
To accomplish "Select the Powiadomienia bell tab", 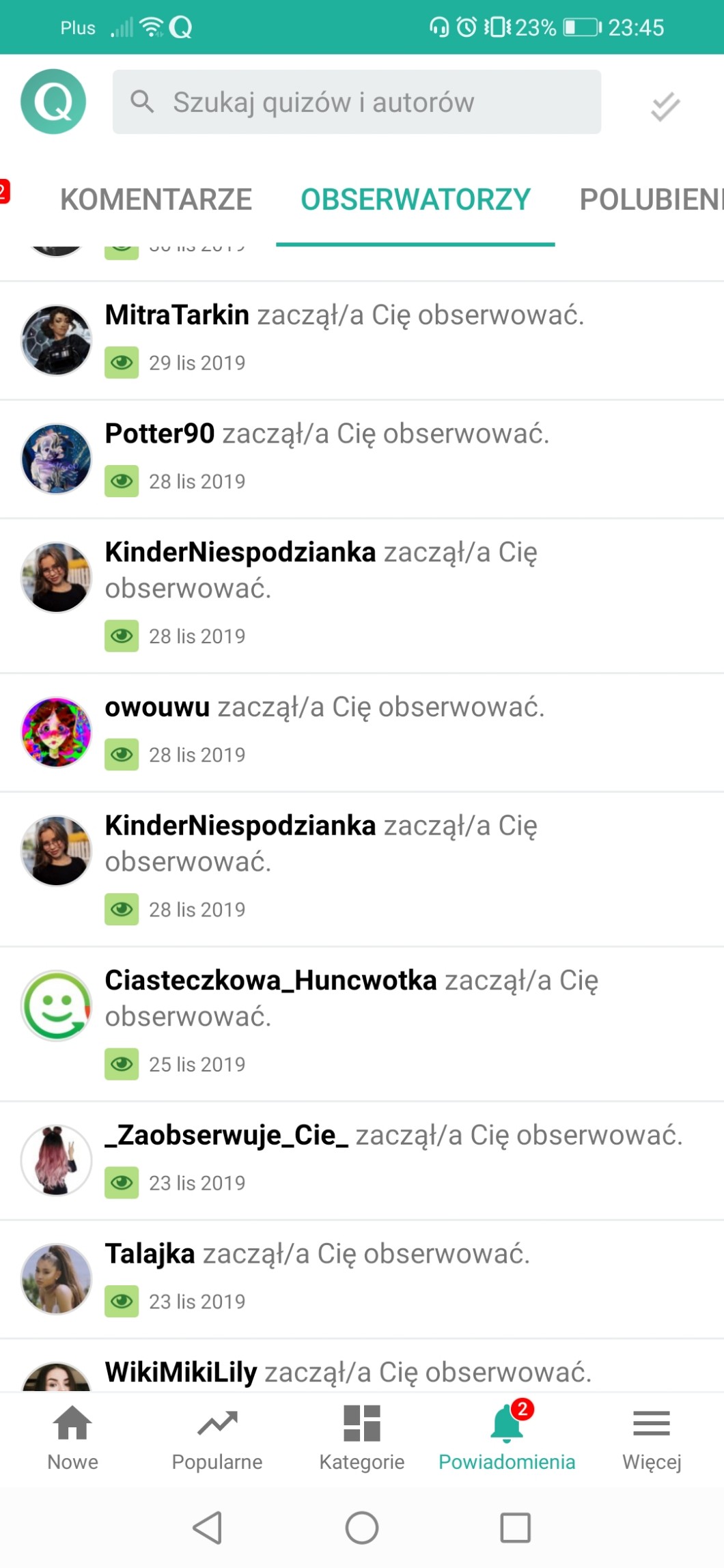I will click(507, 1438).
